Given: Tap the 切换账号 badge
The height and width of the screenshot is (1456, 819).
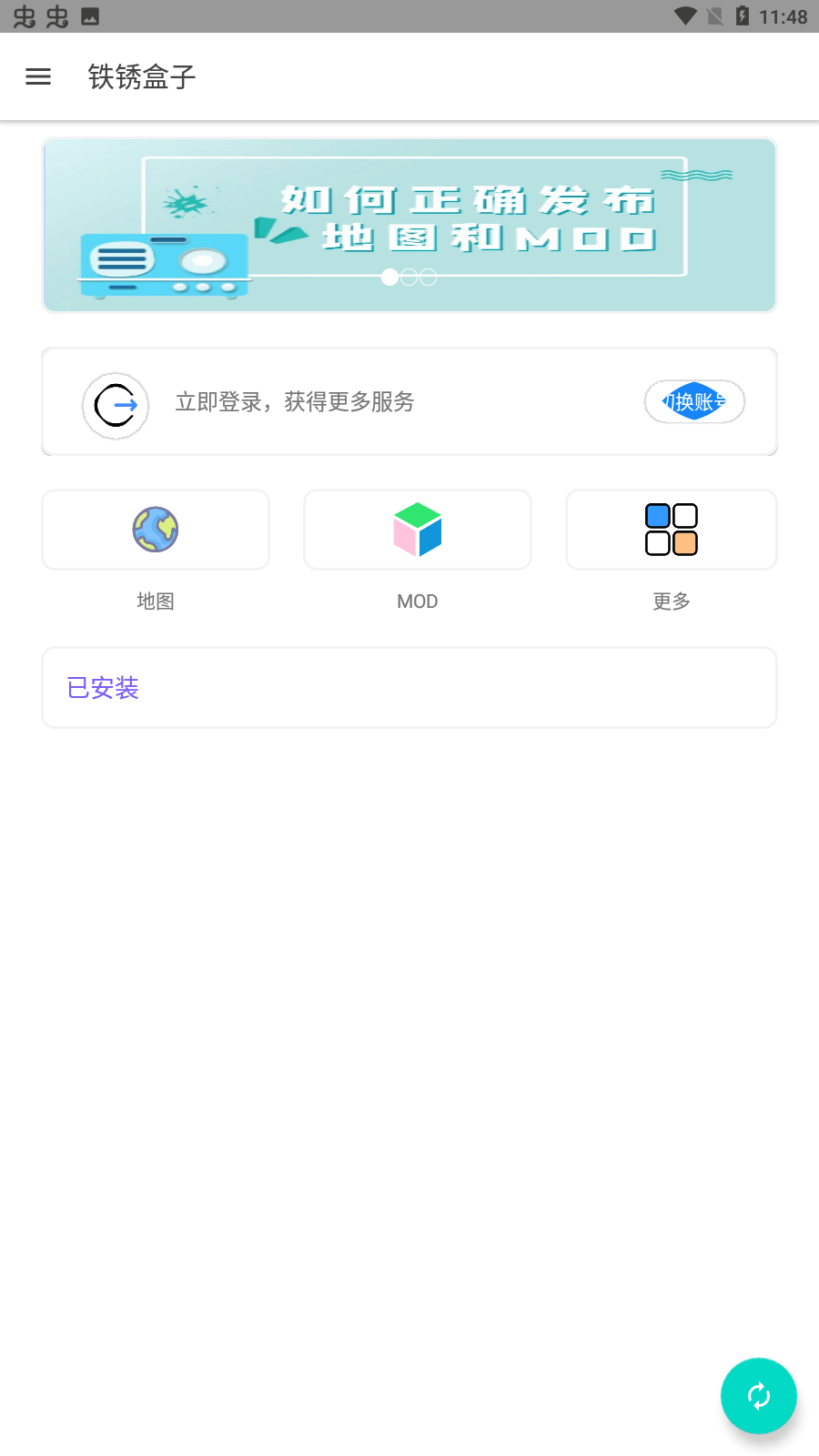Looking at the screenshot, I should click(693, 401).
